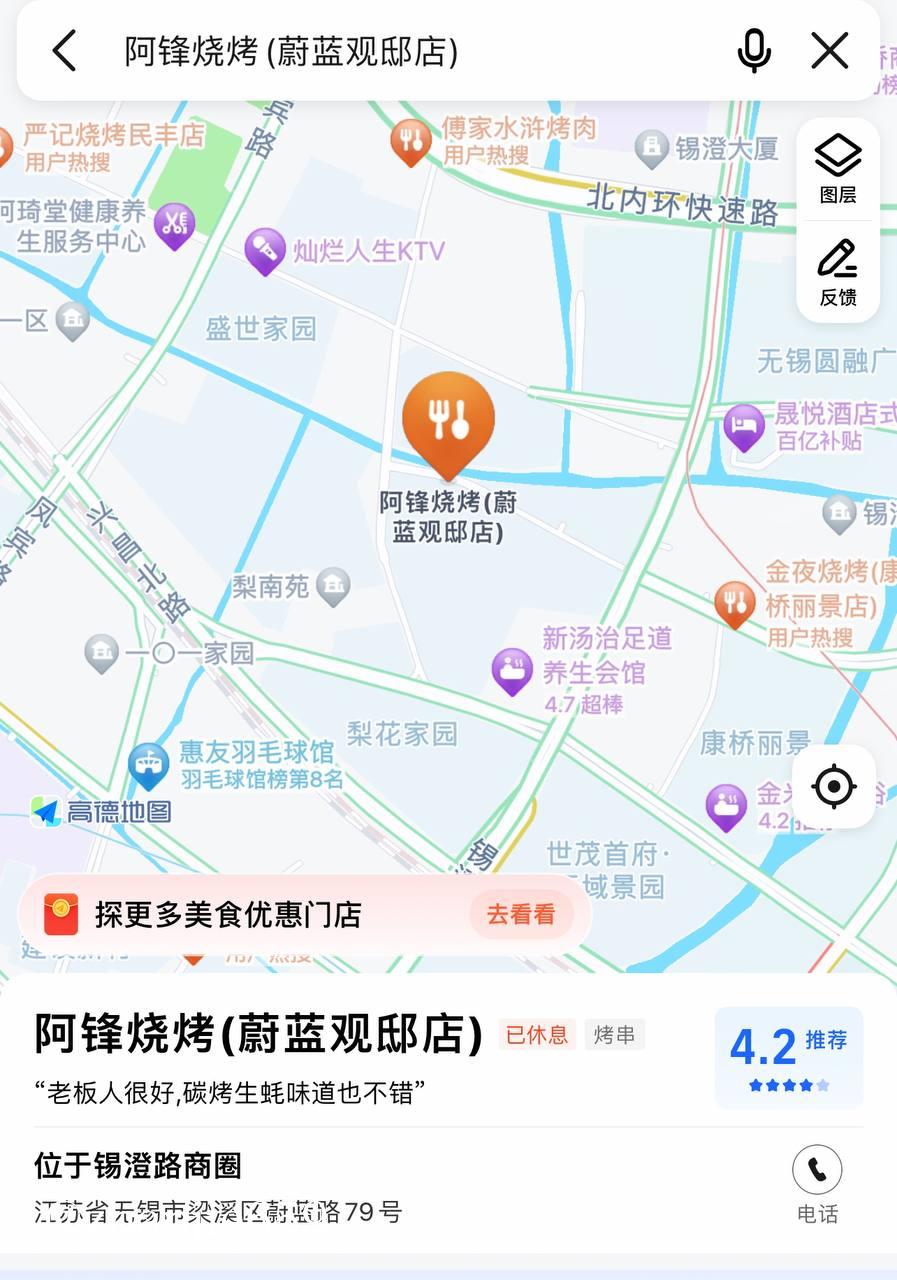
Task: Call the restaurant via the 电话 icon
Action: pyautogui.click(x=817, y=1170)
